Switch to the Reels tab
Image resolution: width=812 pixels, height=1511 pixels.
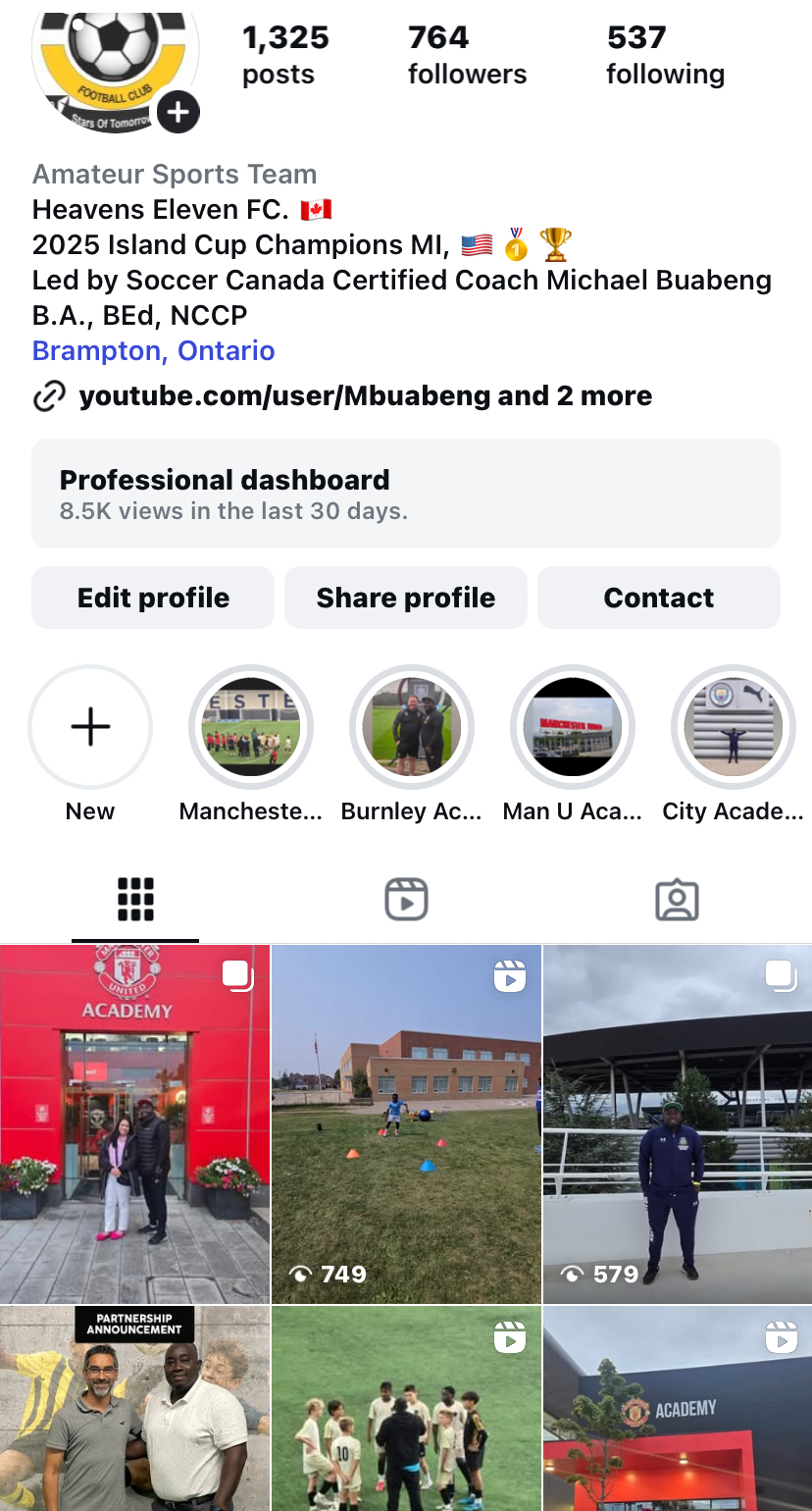coord(406,899)
